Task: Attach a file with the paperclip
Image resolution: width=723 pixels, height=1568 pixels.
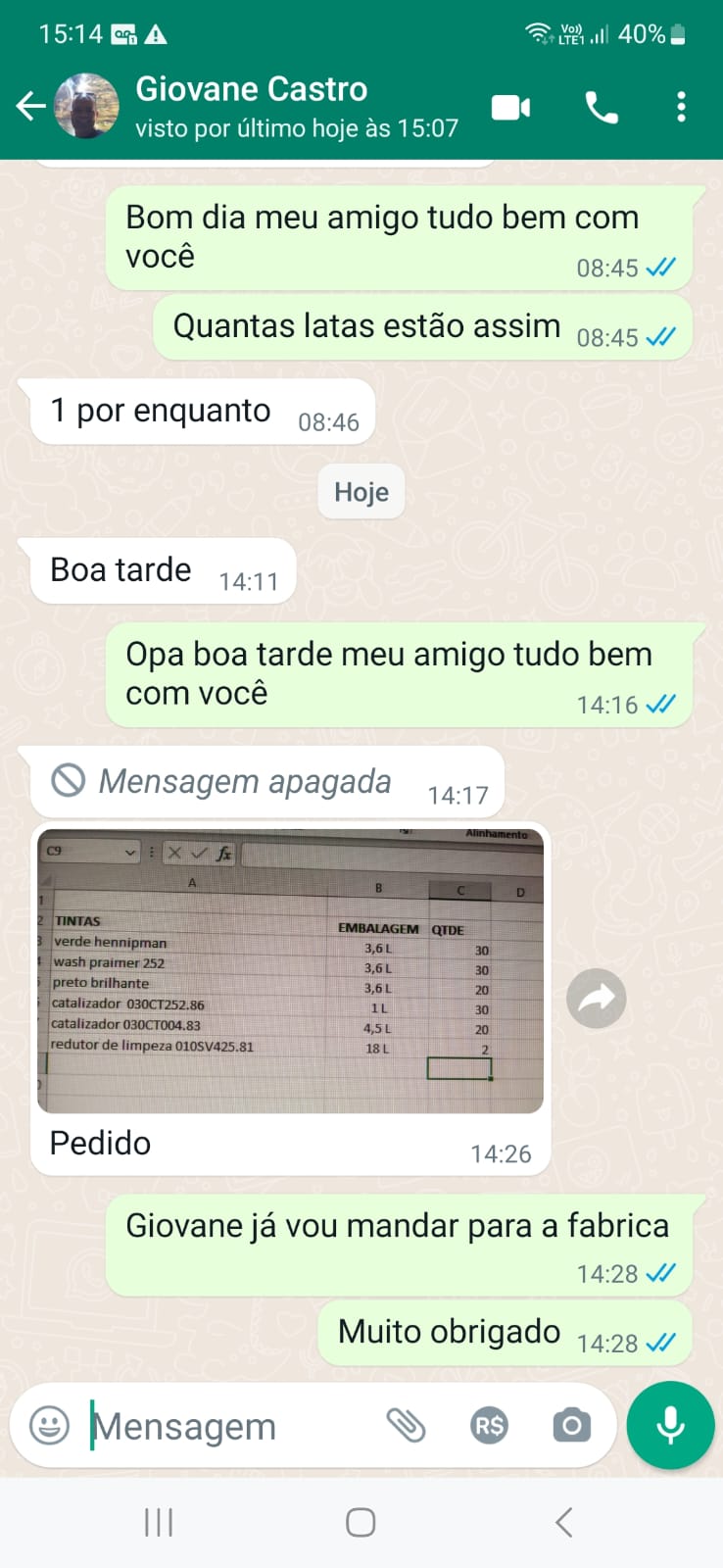Action: [x=406, y=1425]
